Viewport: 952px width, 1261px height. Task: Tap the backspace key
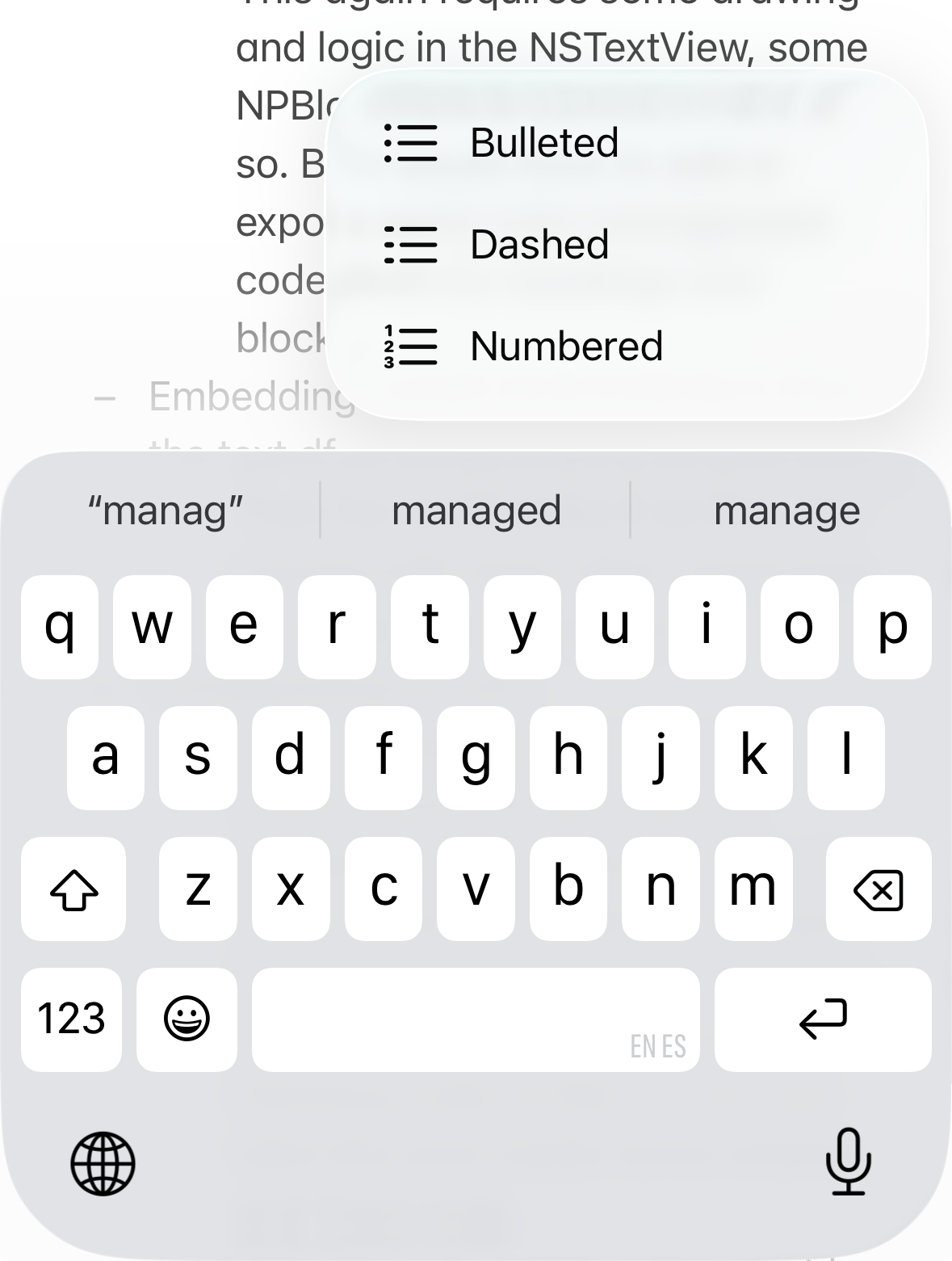[x=878, y=889]
